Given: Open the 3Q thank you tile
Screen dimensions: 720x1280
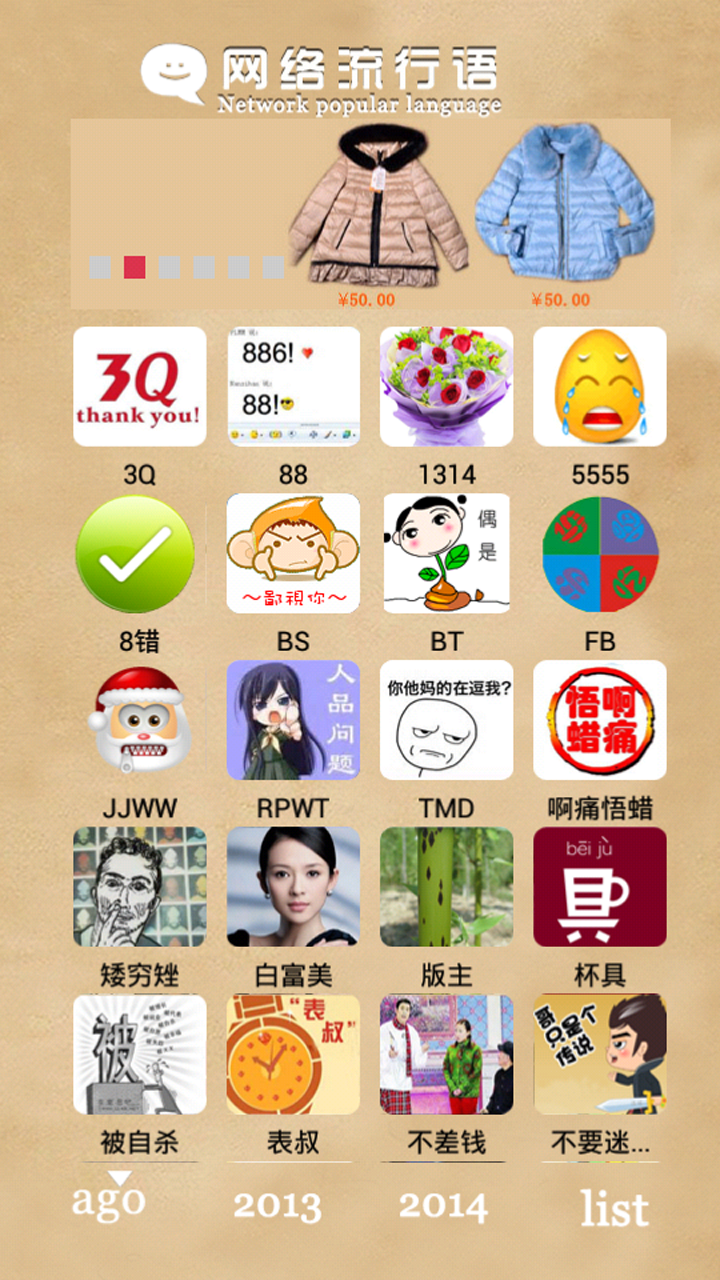Looking at the screenshot, I should (x=140, y=386).
